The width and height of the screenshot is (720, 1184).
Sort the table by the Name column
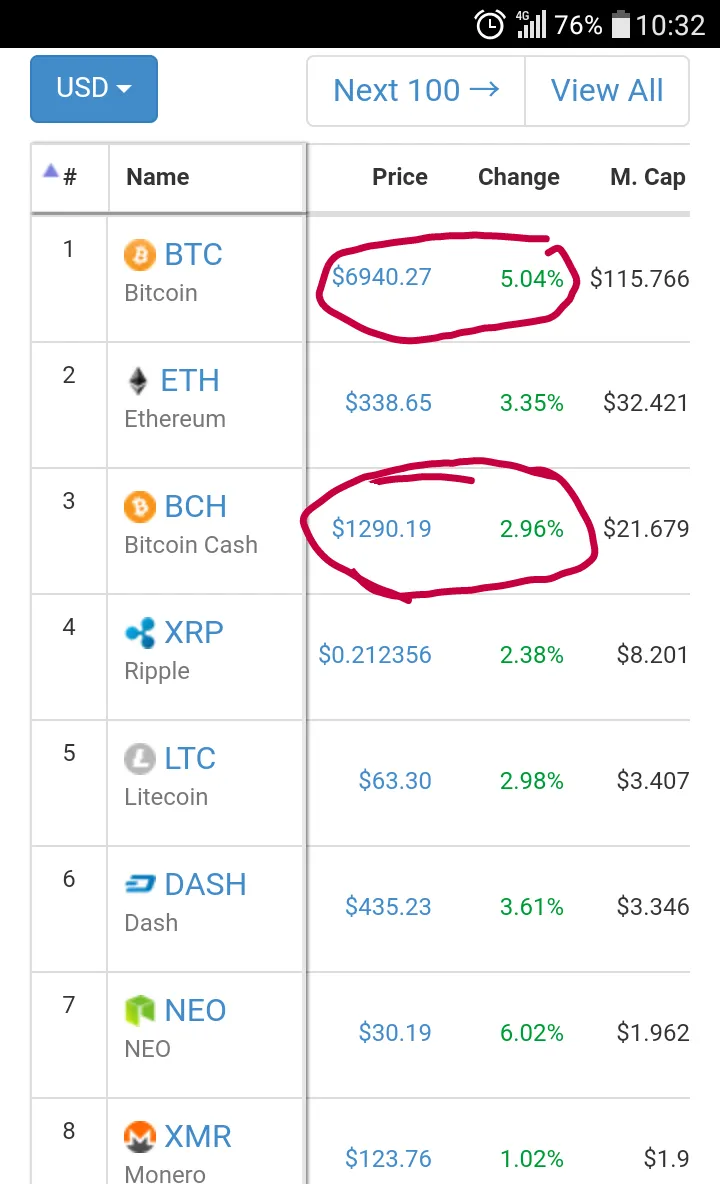[158, 177]
